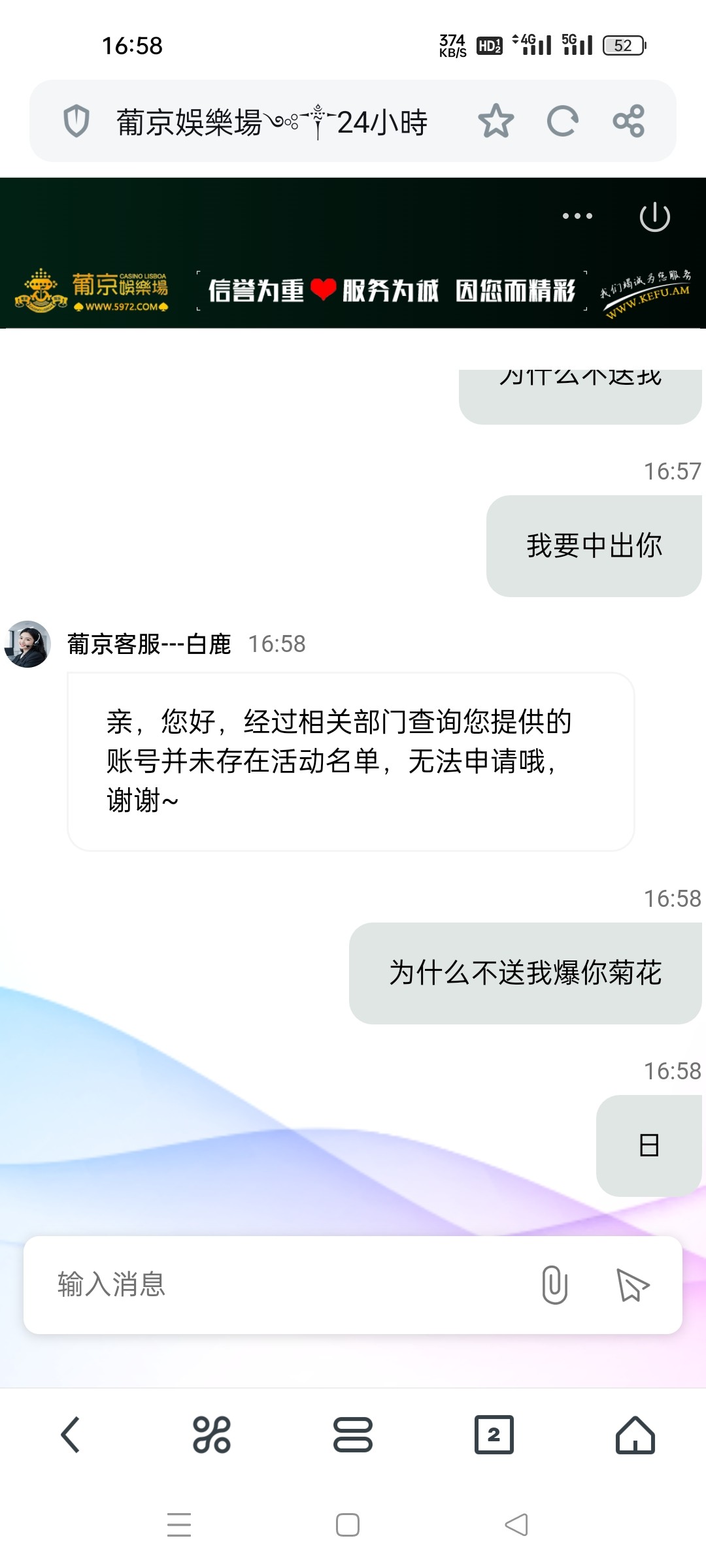Attach a file with the paperclip icon
The image size is (706, 1568).
pos(554,1284)
